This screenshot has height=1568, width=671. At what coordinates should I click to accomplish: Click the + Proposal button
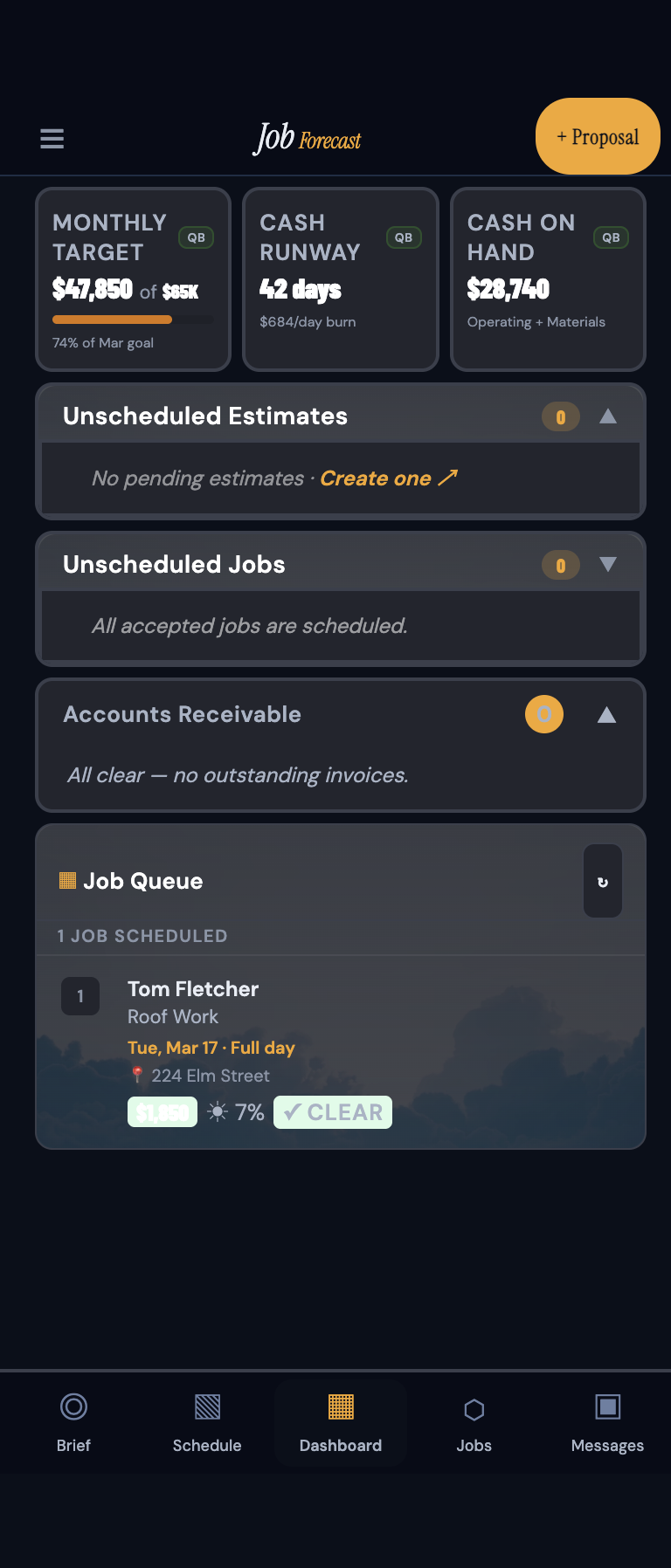click(598, 136)
